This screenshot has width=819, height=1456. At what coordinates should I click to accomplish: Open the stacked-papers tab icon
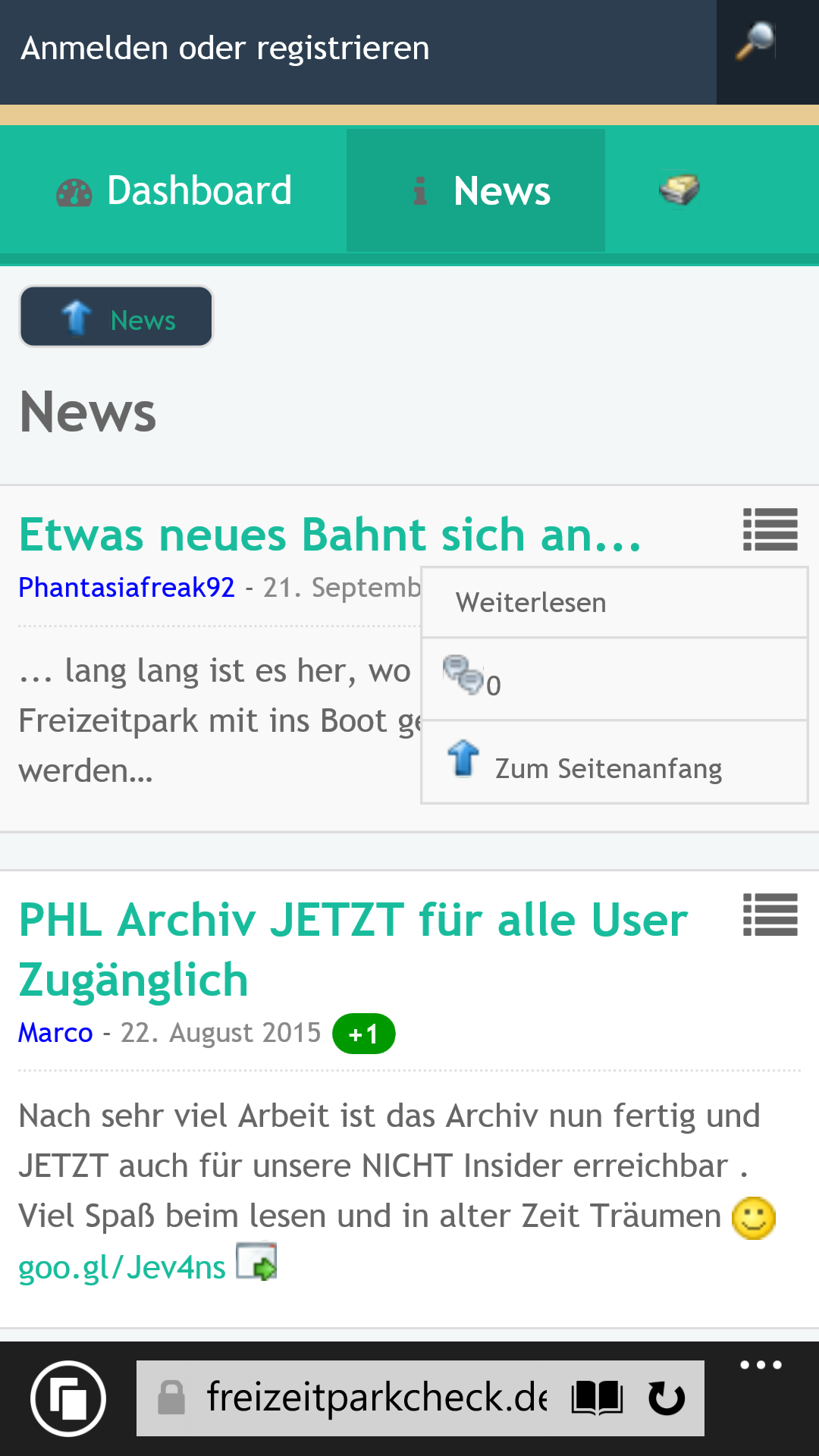pyautogui.click(x=679, y=190)
